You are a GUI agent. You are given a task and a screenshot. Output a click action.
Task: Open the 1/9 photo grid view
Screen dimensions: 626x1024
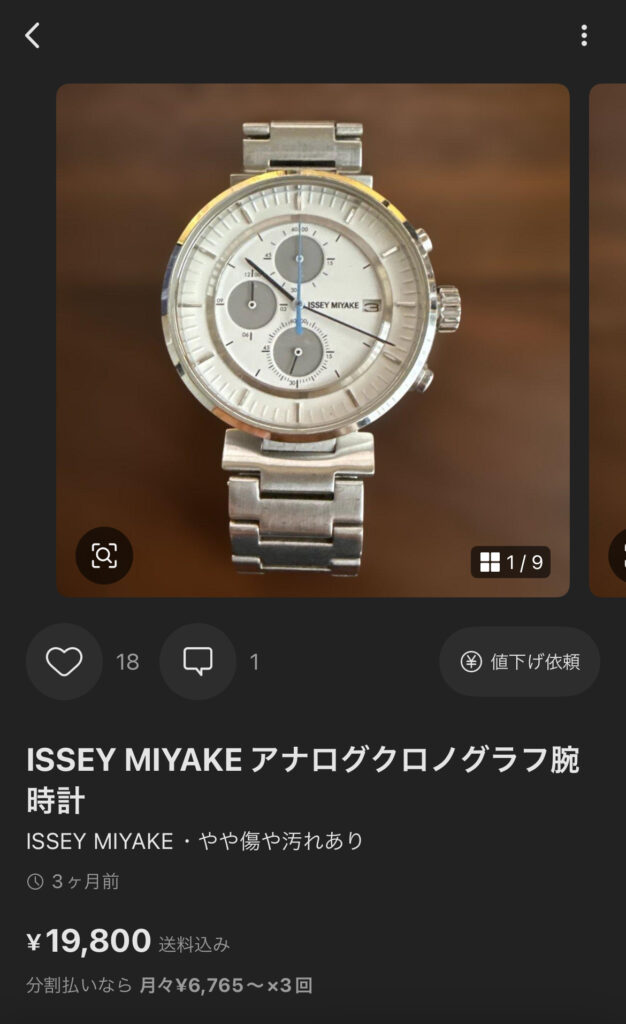511,562
